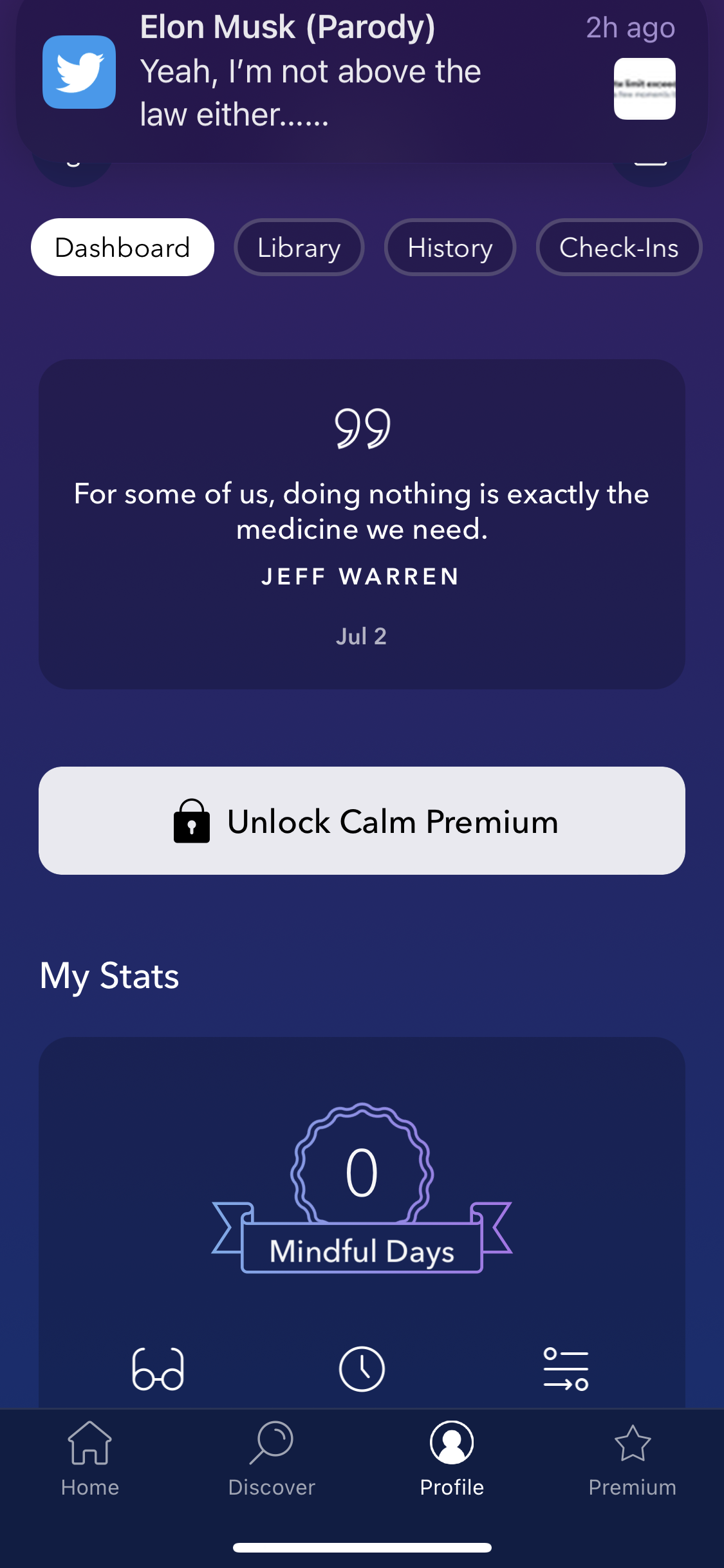Open the clock mindful minutes stat icon
The image size is (724, 1568).
362,1368
